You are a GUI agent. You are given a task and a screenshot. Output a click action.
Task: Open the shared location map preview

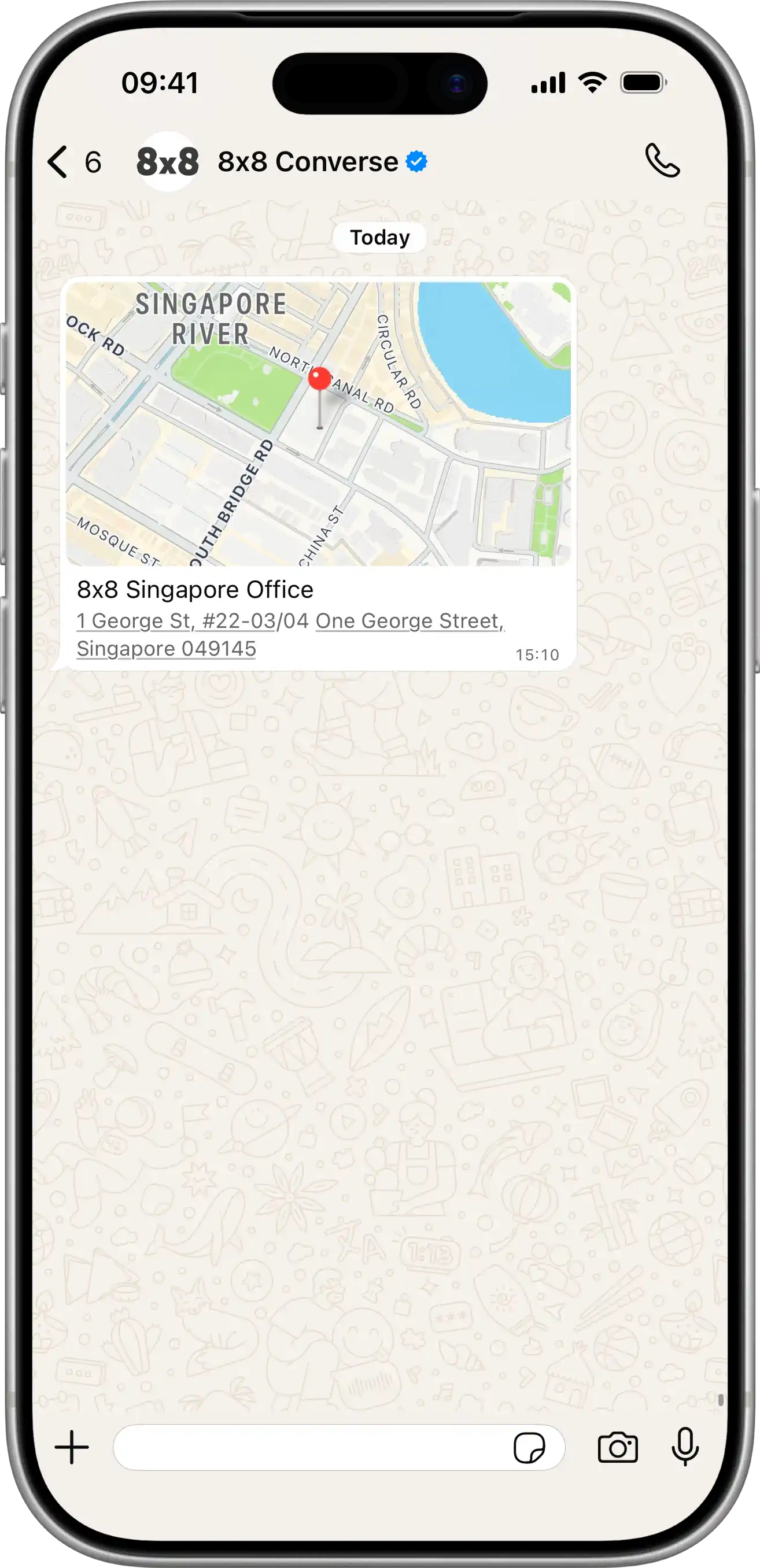pyautogui.click(x=318, y=424)
